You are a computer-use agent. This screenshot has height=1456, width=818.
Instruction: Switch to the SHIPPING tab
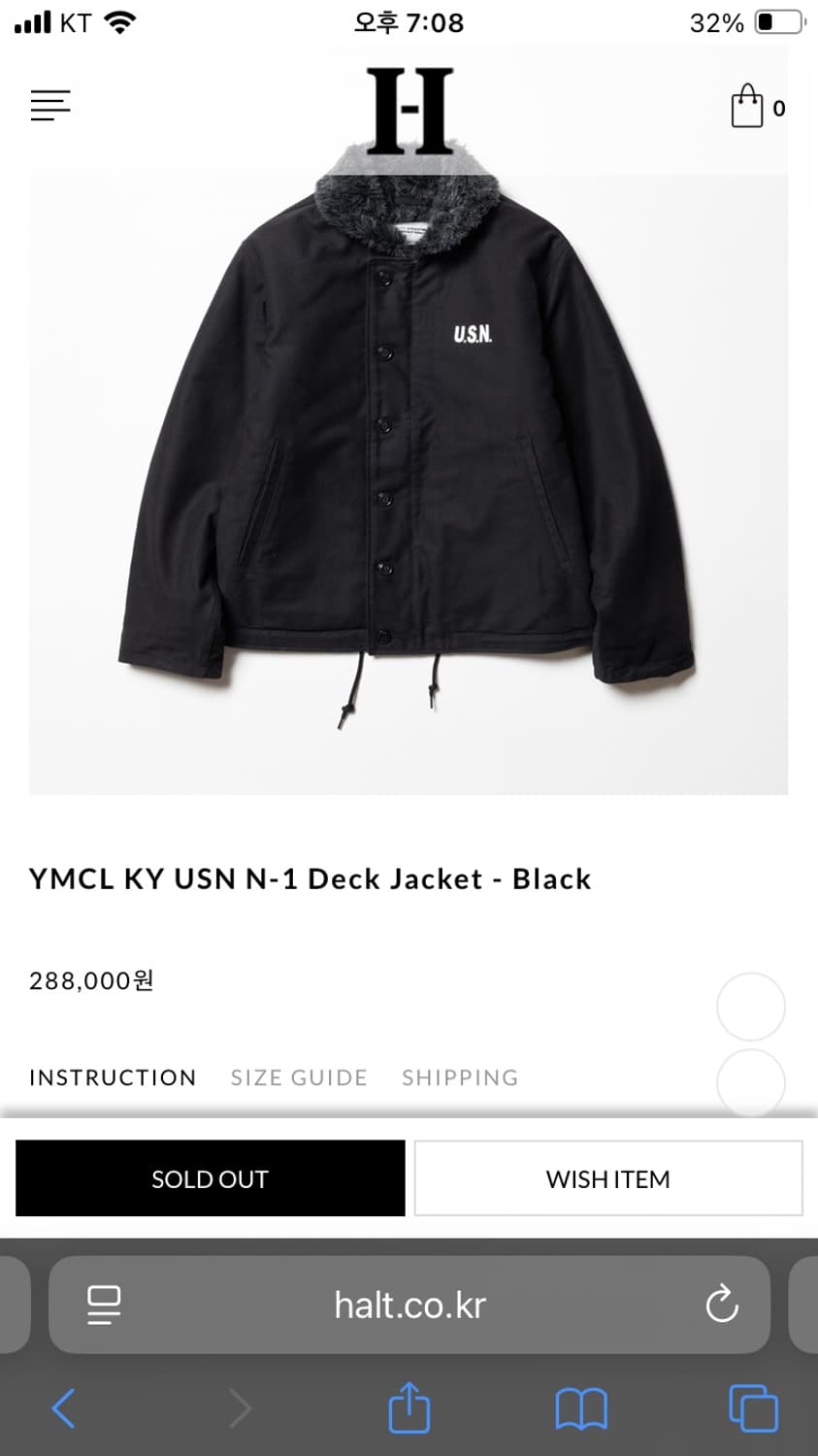tap(459, 1077)
